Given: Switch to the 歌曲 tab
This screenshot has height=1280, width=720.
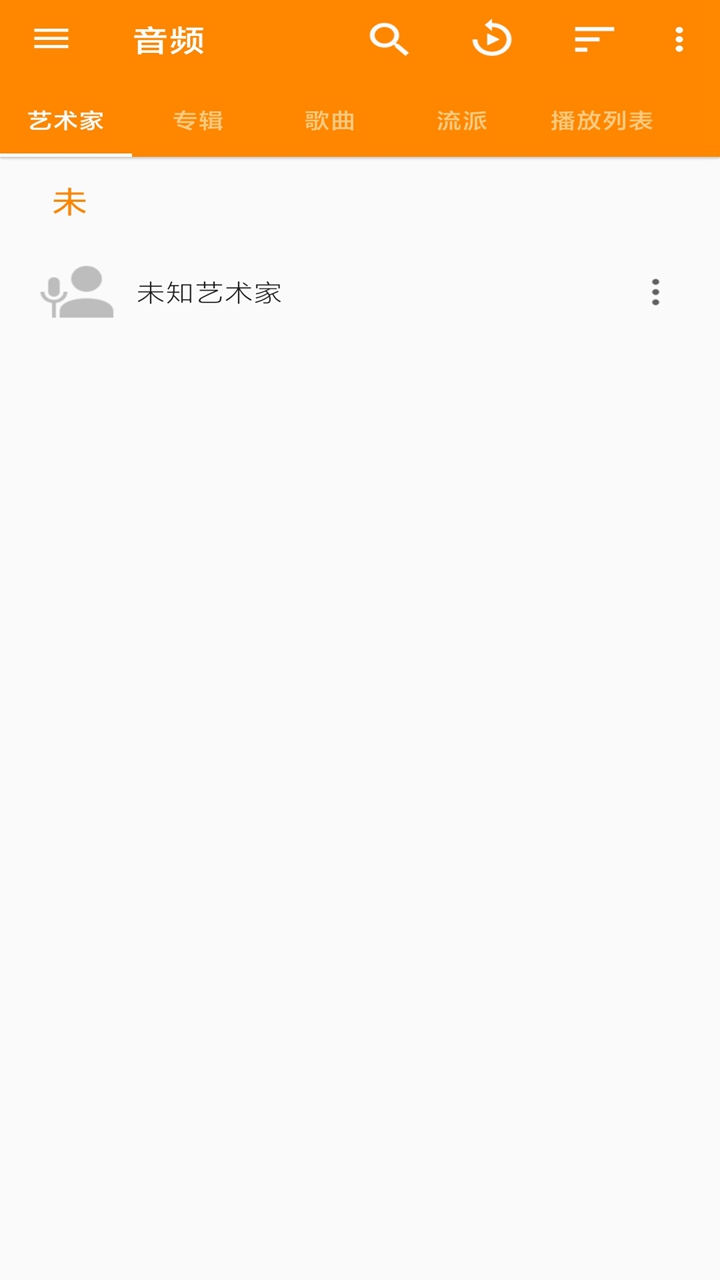Looking at the screenshot, I should (x=331, y=120).
